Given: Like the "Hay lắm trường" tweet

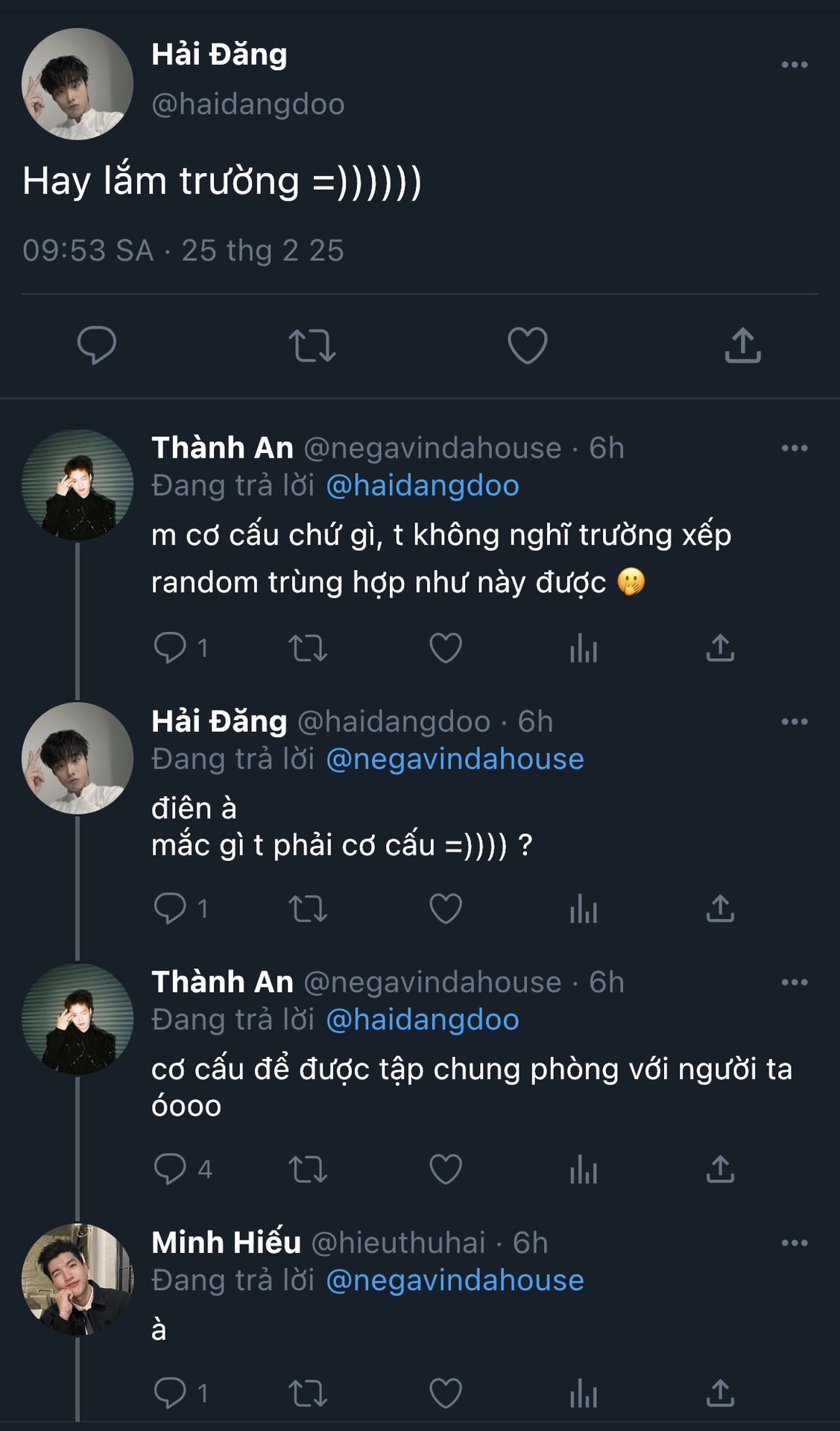Looking at the screenshot, I should point(527,345).
